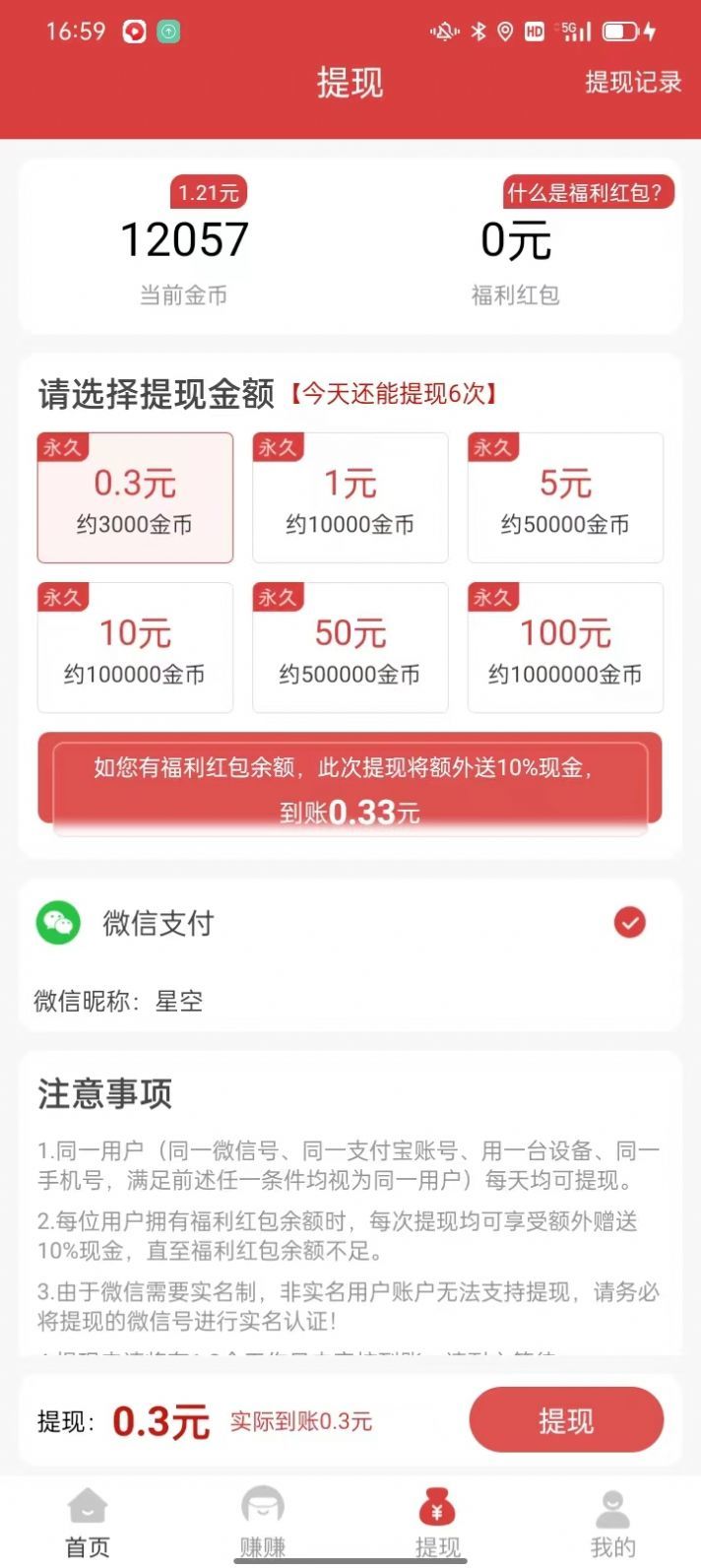Go to the 首页 tab
The image size is (701, 1568).
click(88, 1523)
